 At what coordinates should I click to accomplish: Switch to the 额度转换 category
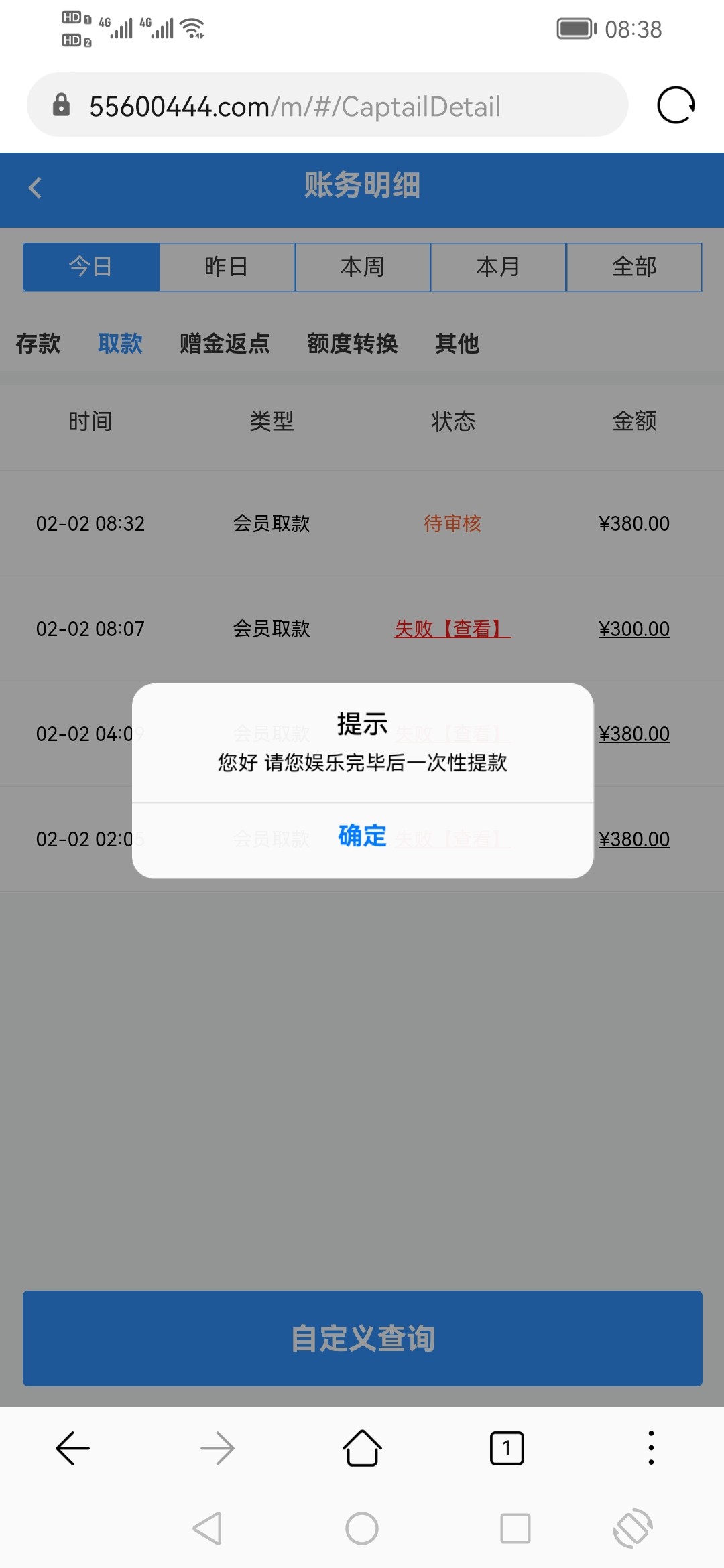click(353, 344)
